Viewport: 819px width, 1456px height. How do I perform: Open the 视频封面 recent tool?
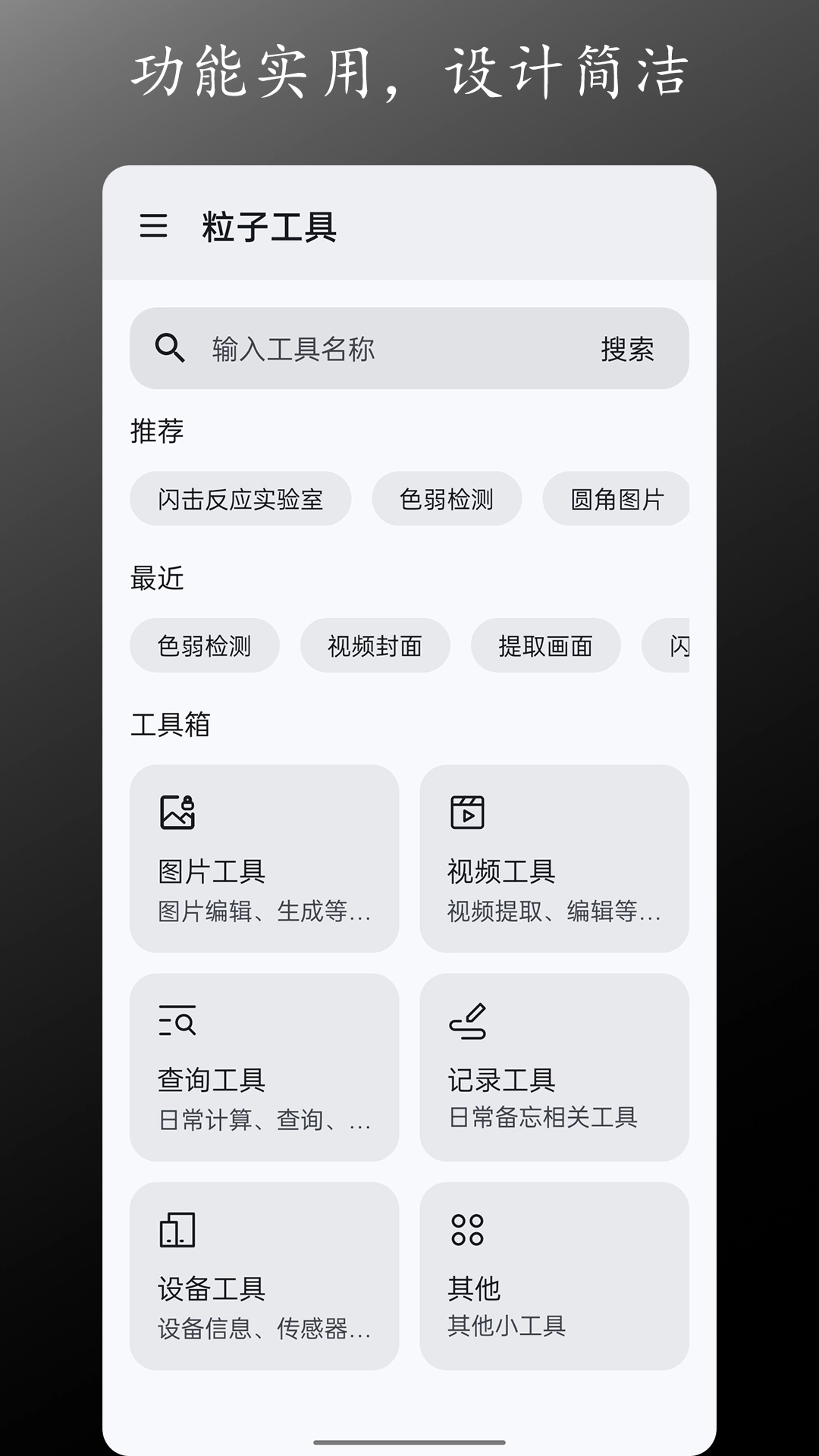point(375,645)
